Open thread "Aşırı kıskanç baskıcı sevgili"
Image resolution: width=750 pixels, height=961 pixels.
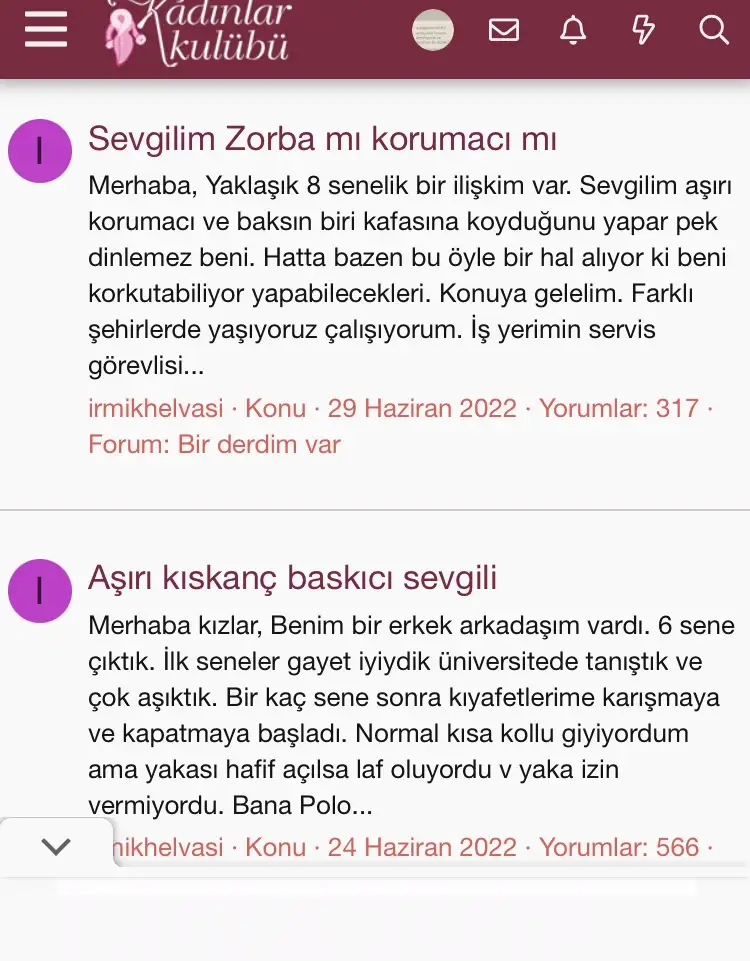(x=292, y=578)
